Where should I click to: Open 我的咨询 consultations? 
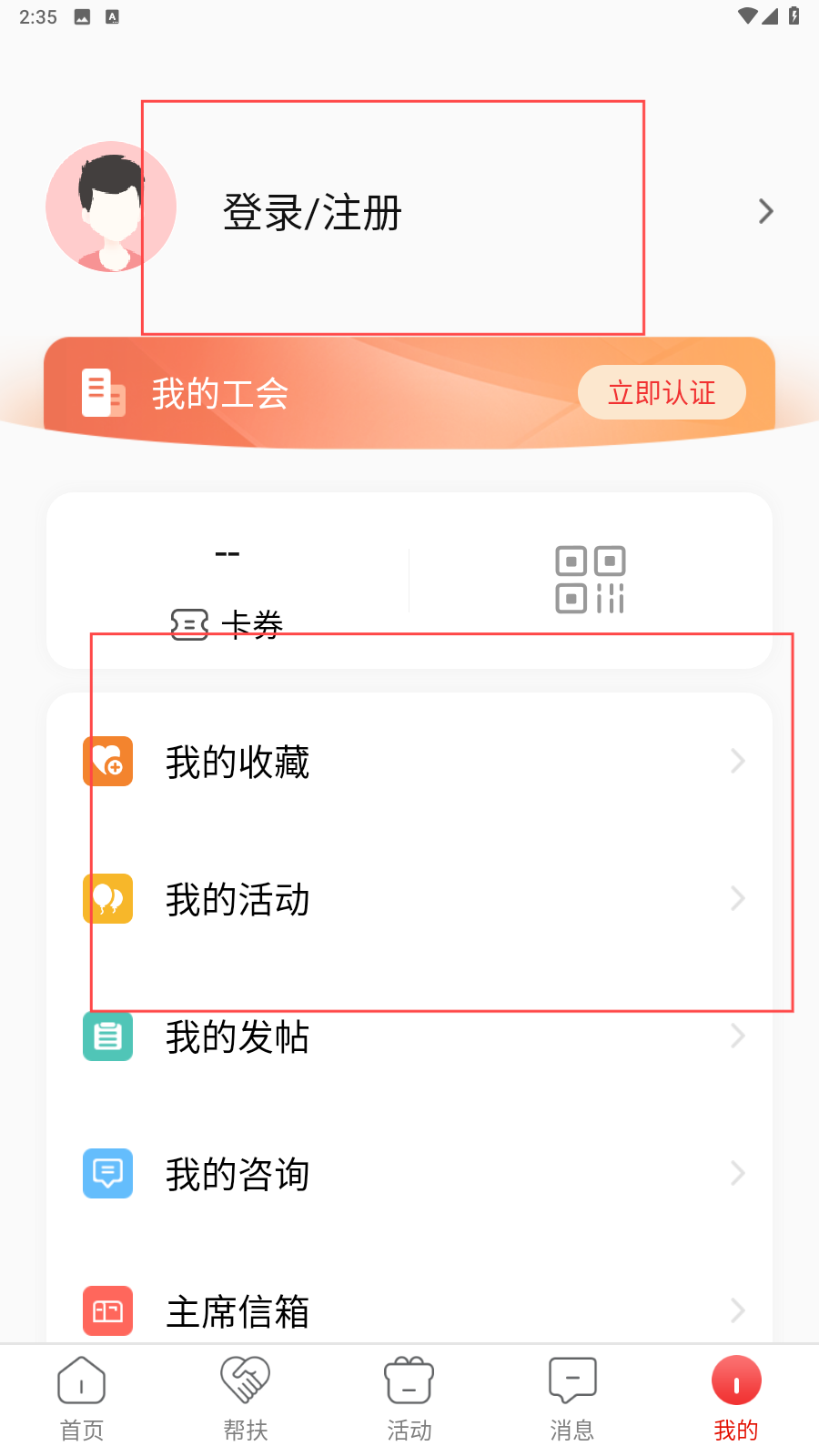(409, 1174)
